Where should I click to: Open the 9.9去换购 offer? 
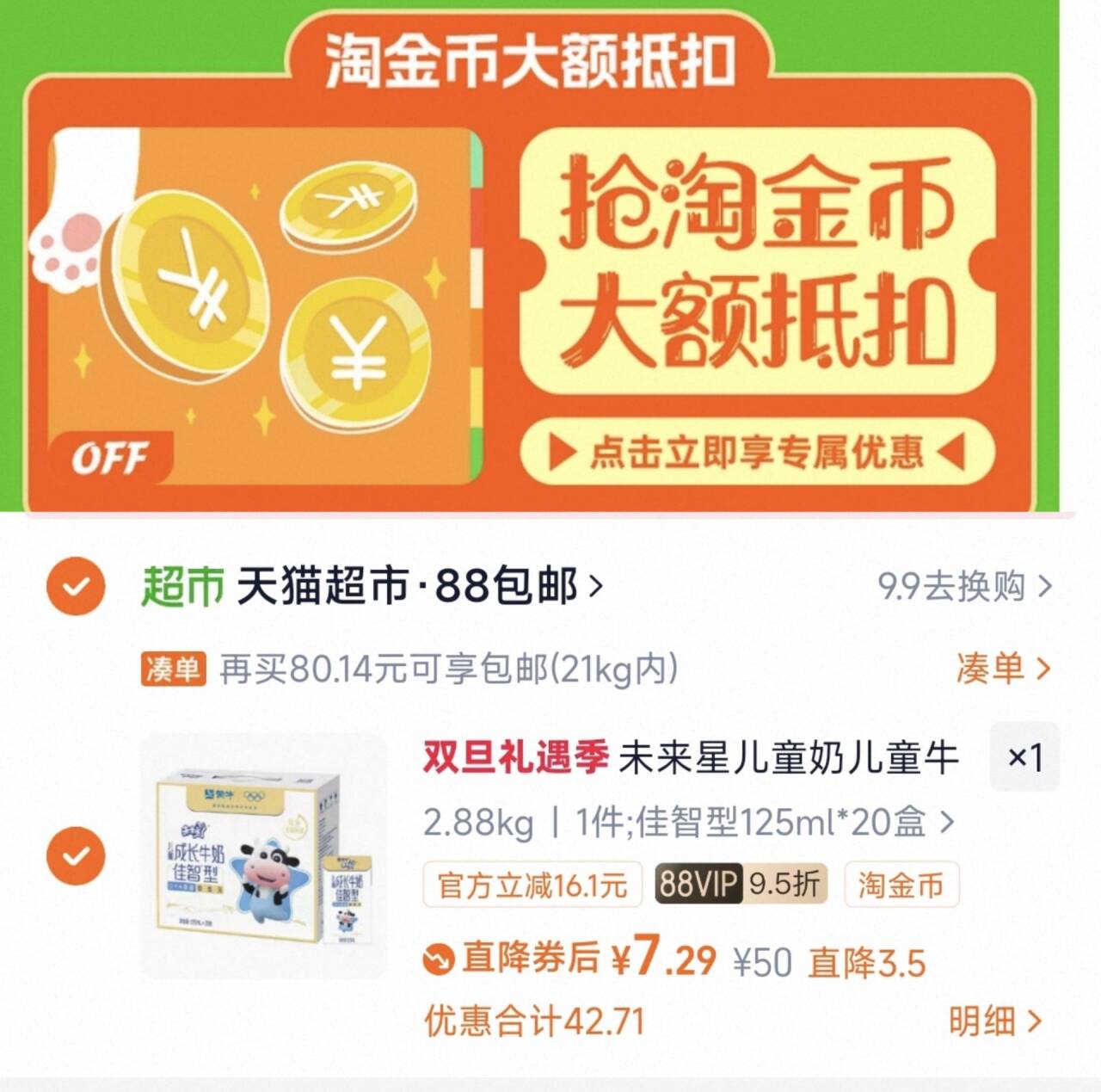963,587
